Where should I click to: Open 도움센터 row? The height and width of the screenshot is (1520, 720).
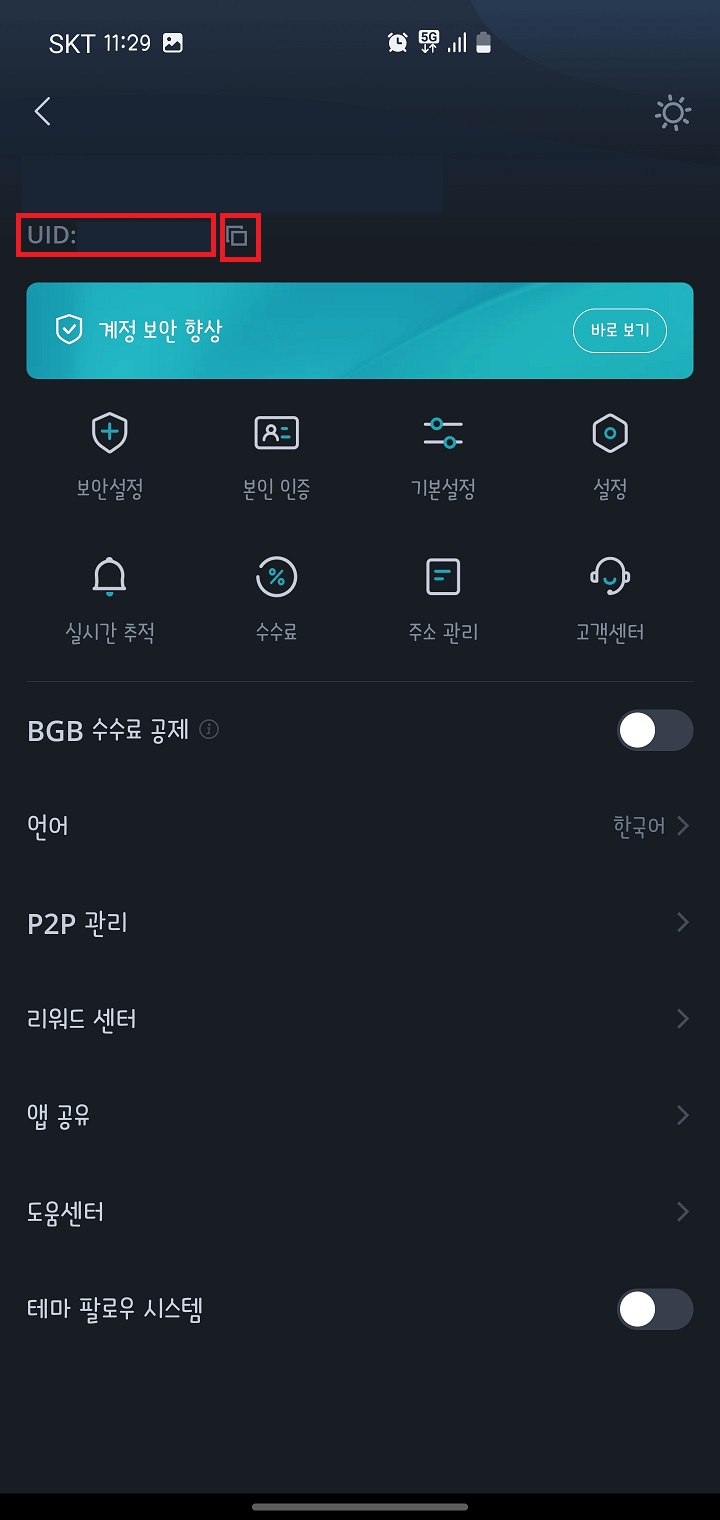coord(360,1212)
